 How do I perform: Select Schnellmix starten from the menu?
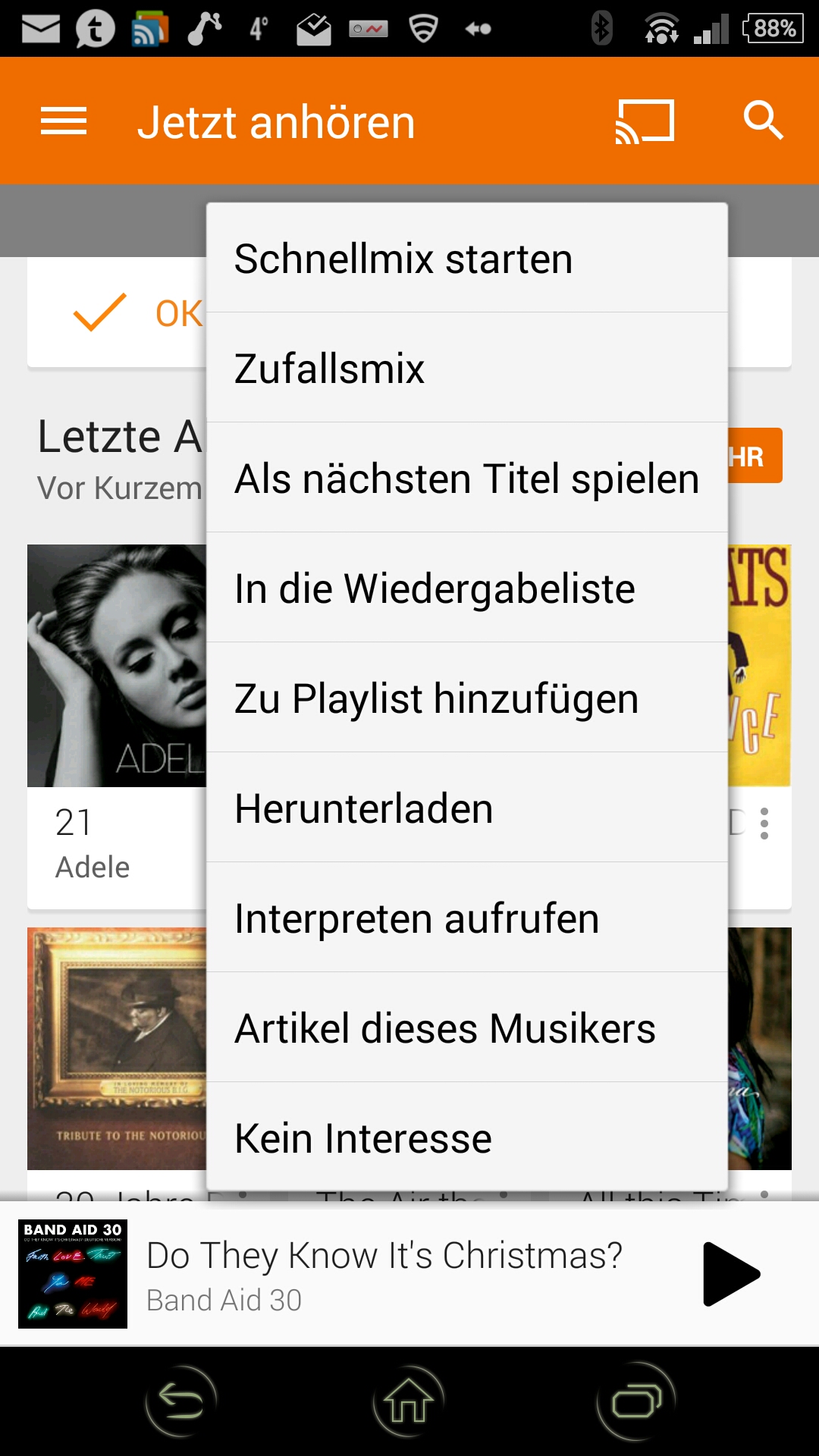pyautogui.click(x=466, y=258)
